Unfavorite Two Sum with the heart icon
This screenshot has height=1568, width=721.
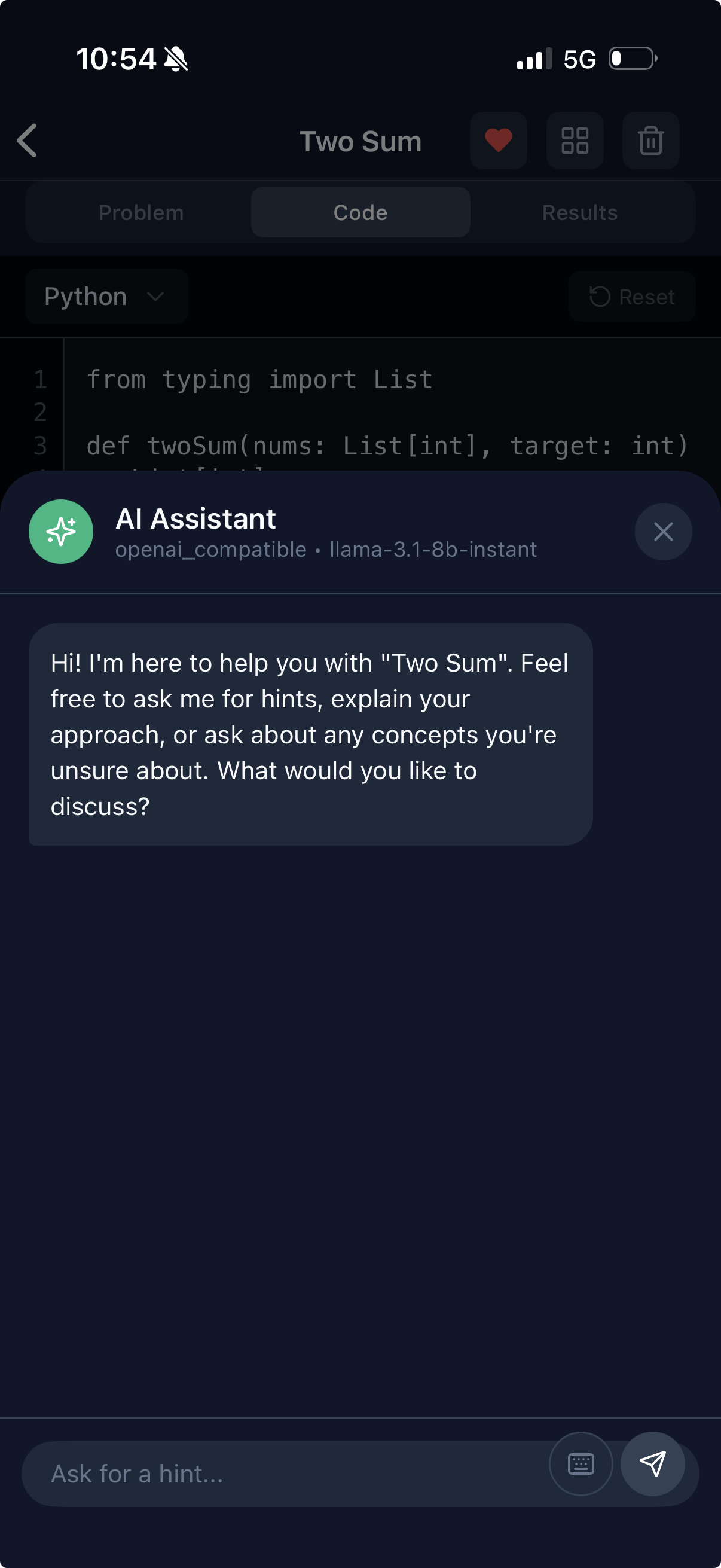click(497, 141)
